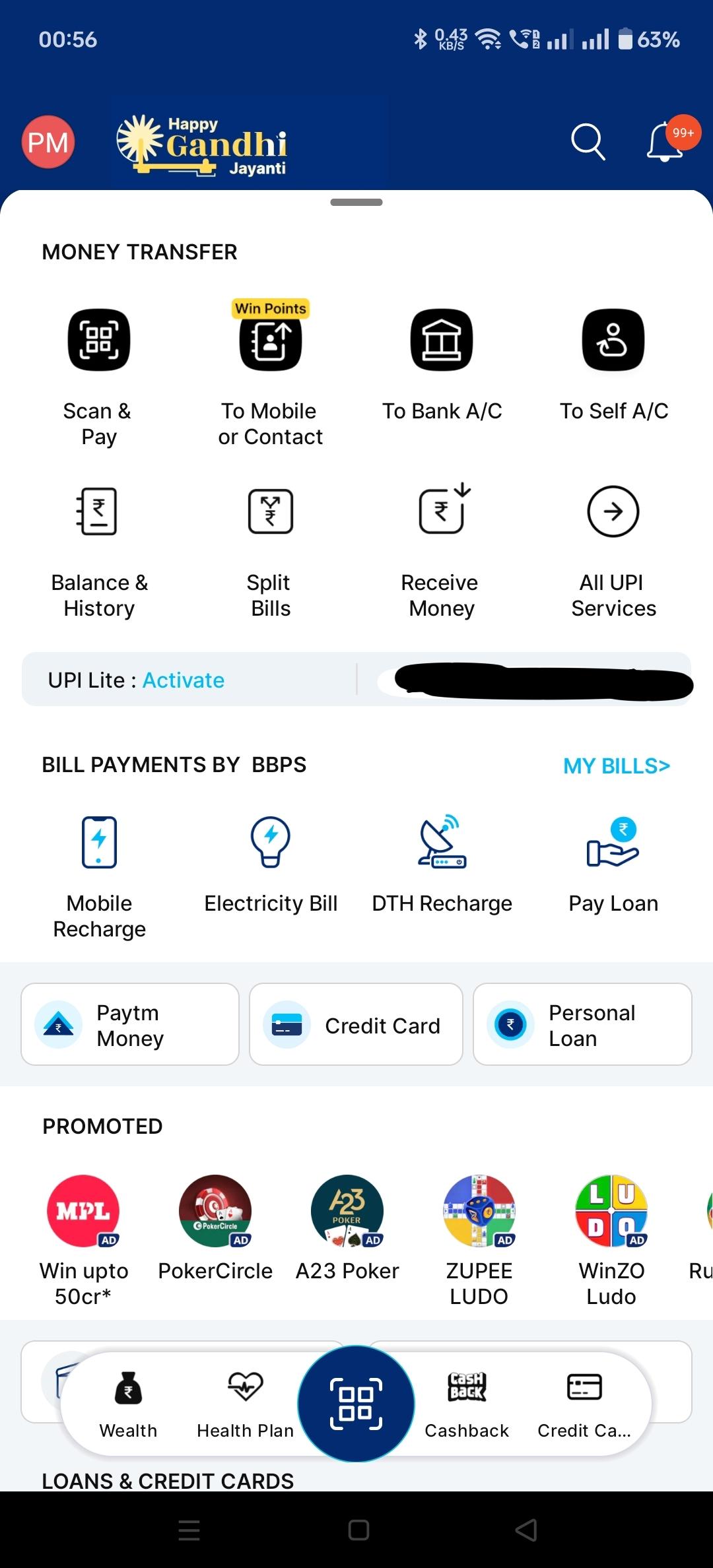Activate UPI Lite
The image size is (713, 1568).
[184, 680]
